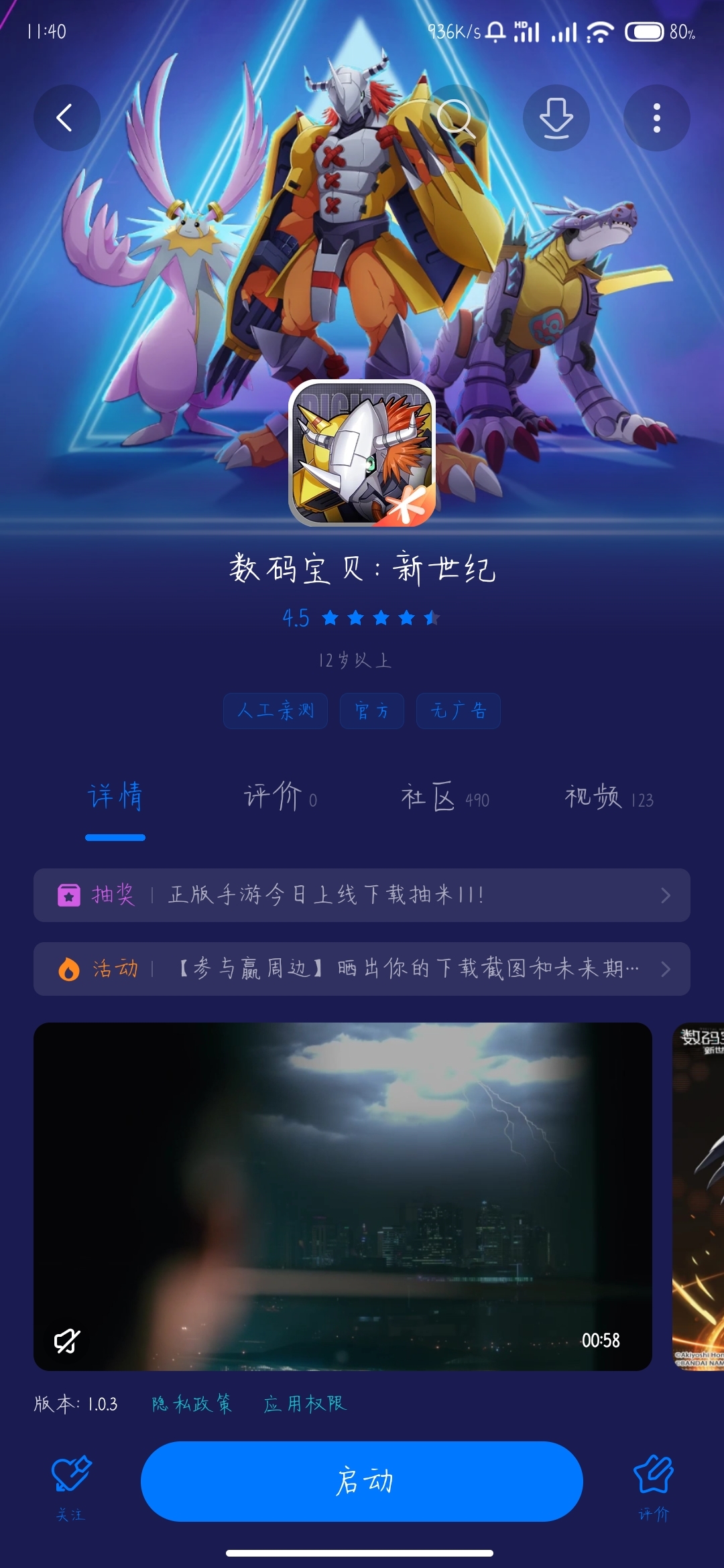Open the download manager icon
Viewport: 724px width, 1568px height.
556,118
